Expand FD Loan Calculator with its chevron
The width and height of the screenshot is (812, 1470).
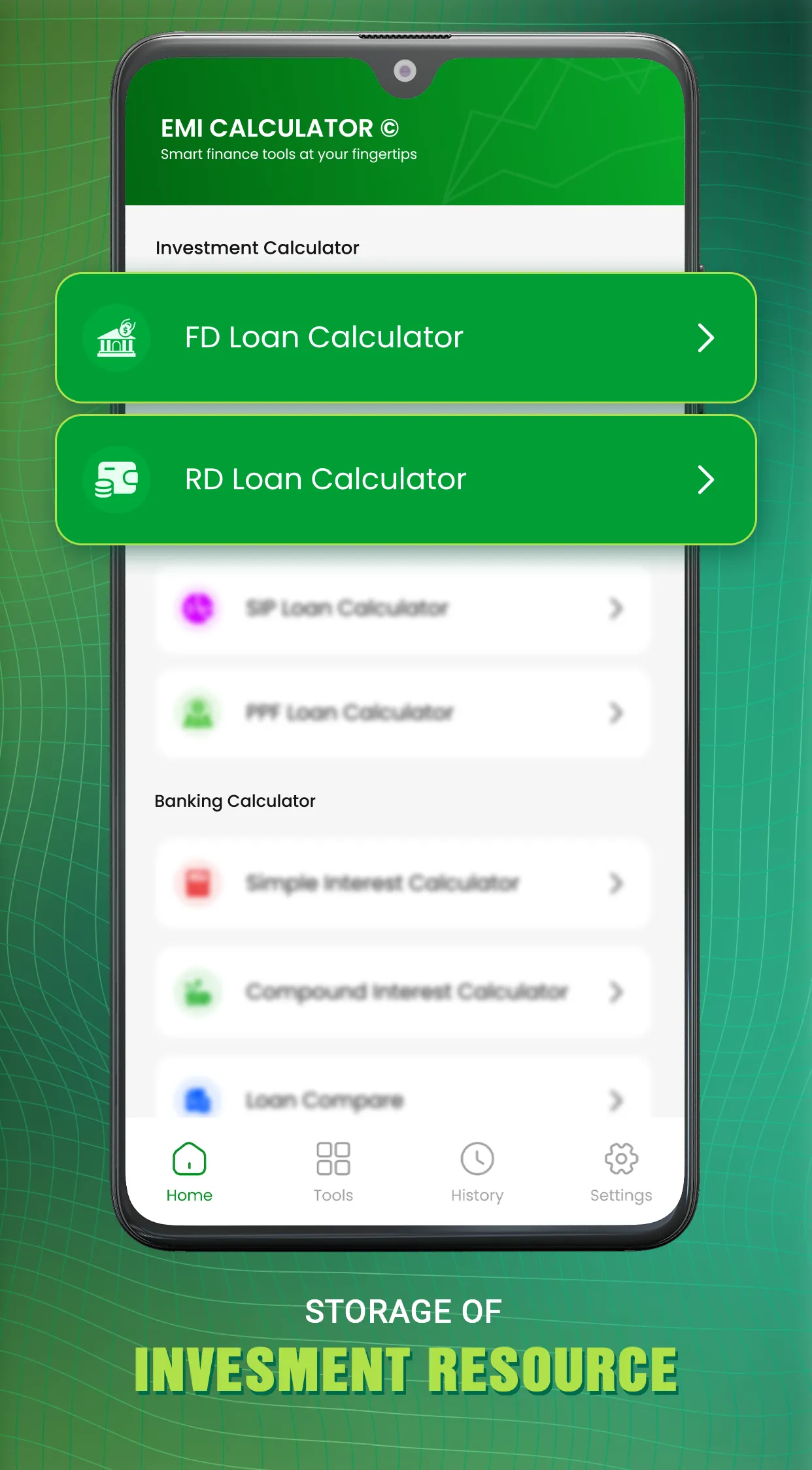[706, 338]
